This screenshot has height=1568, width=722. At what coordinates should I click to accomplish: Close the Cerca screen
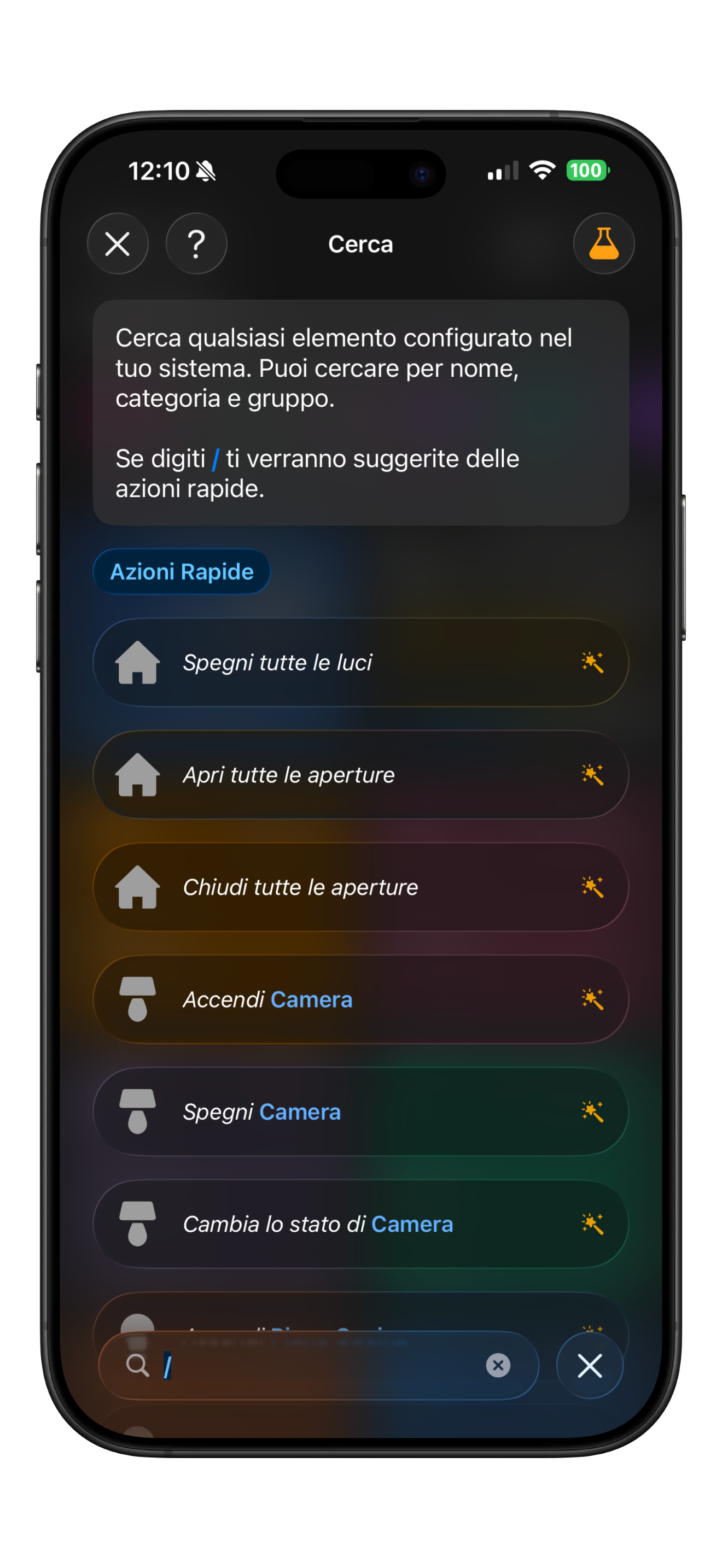pos(118,244)
